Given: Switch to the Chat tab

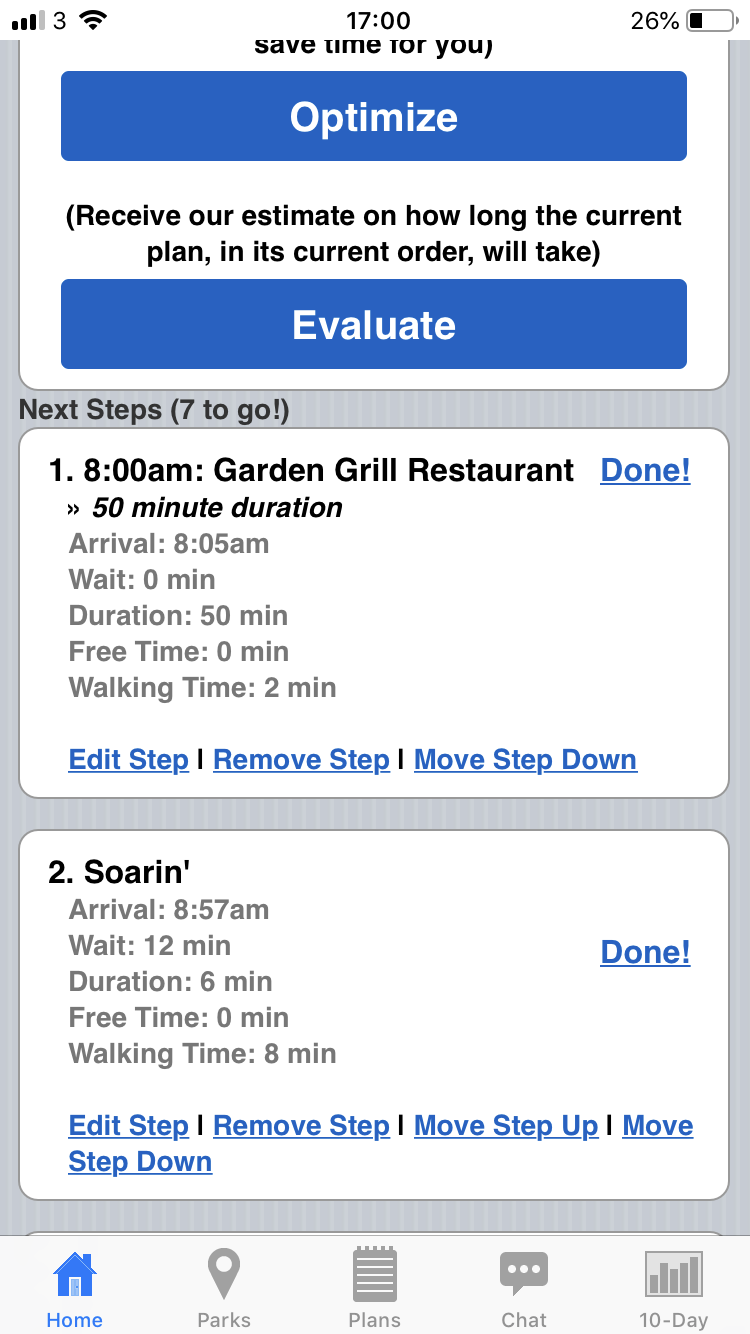Looking at the screenshot, I should pos(524,1290).
